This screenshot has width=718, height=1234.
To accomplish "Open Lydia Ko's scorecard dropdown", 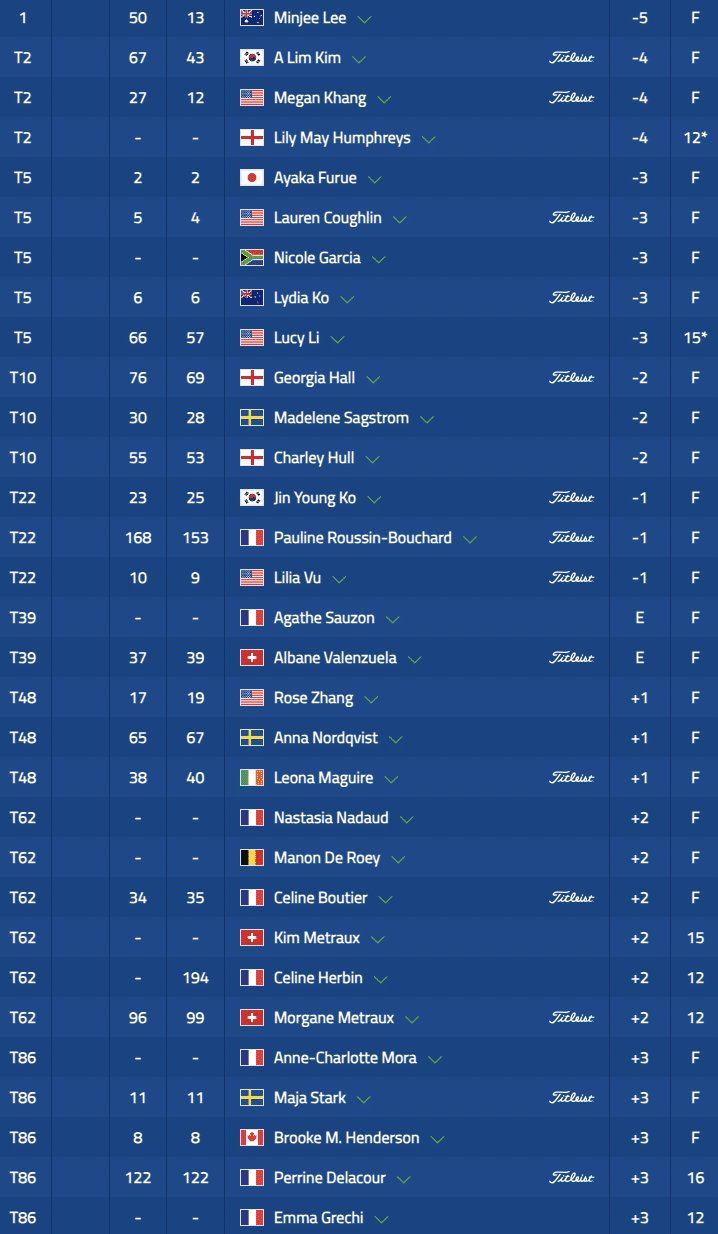I will pos(320,299).
